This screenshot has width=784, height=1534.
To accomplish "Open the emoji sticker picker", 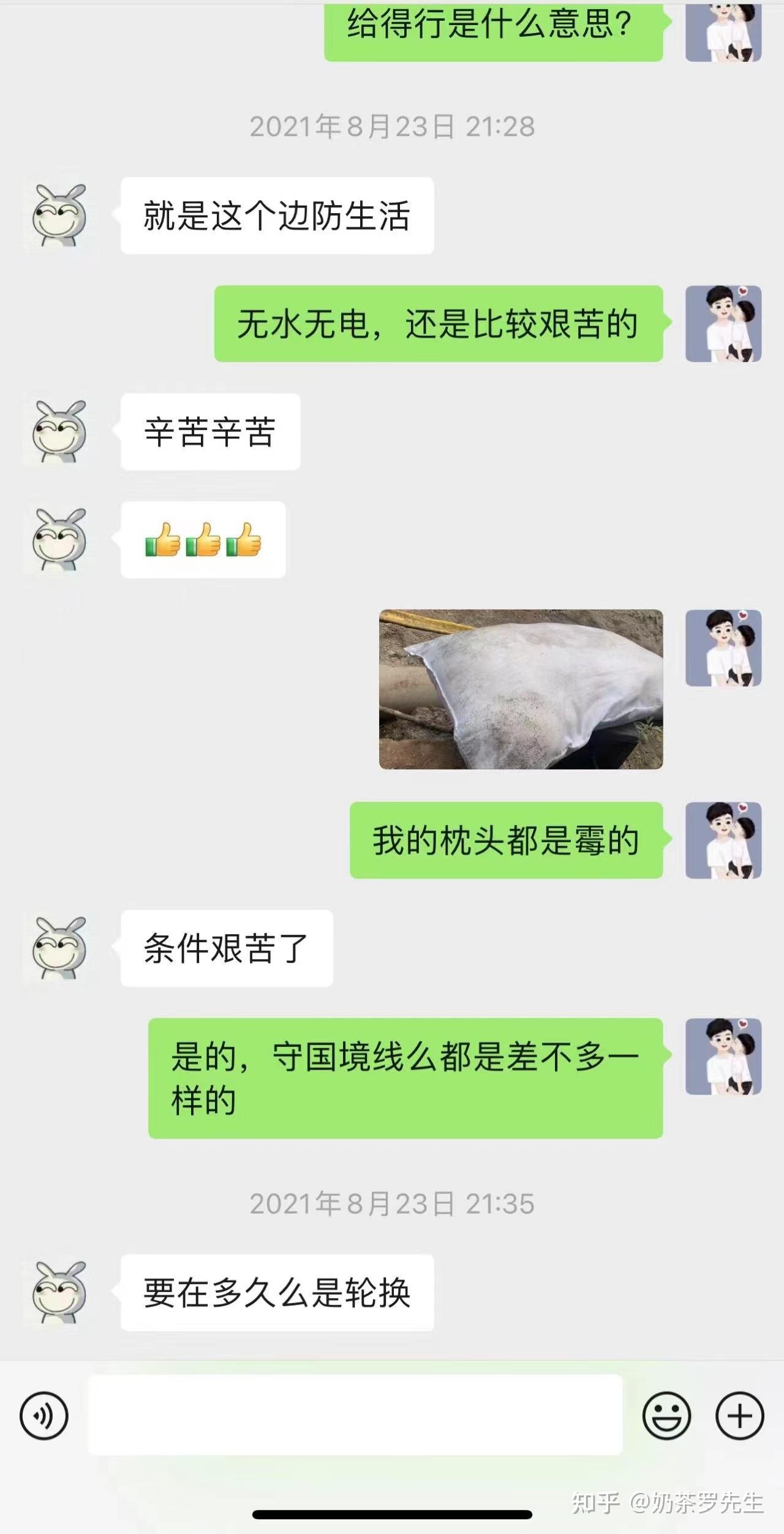I will pyautogui.click(x=666, y=1416).
